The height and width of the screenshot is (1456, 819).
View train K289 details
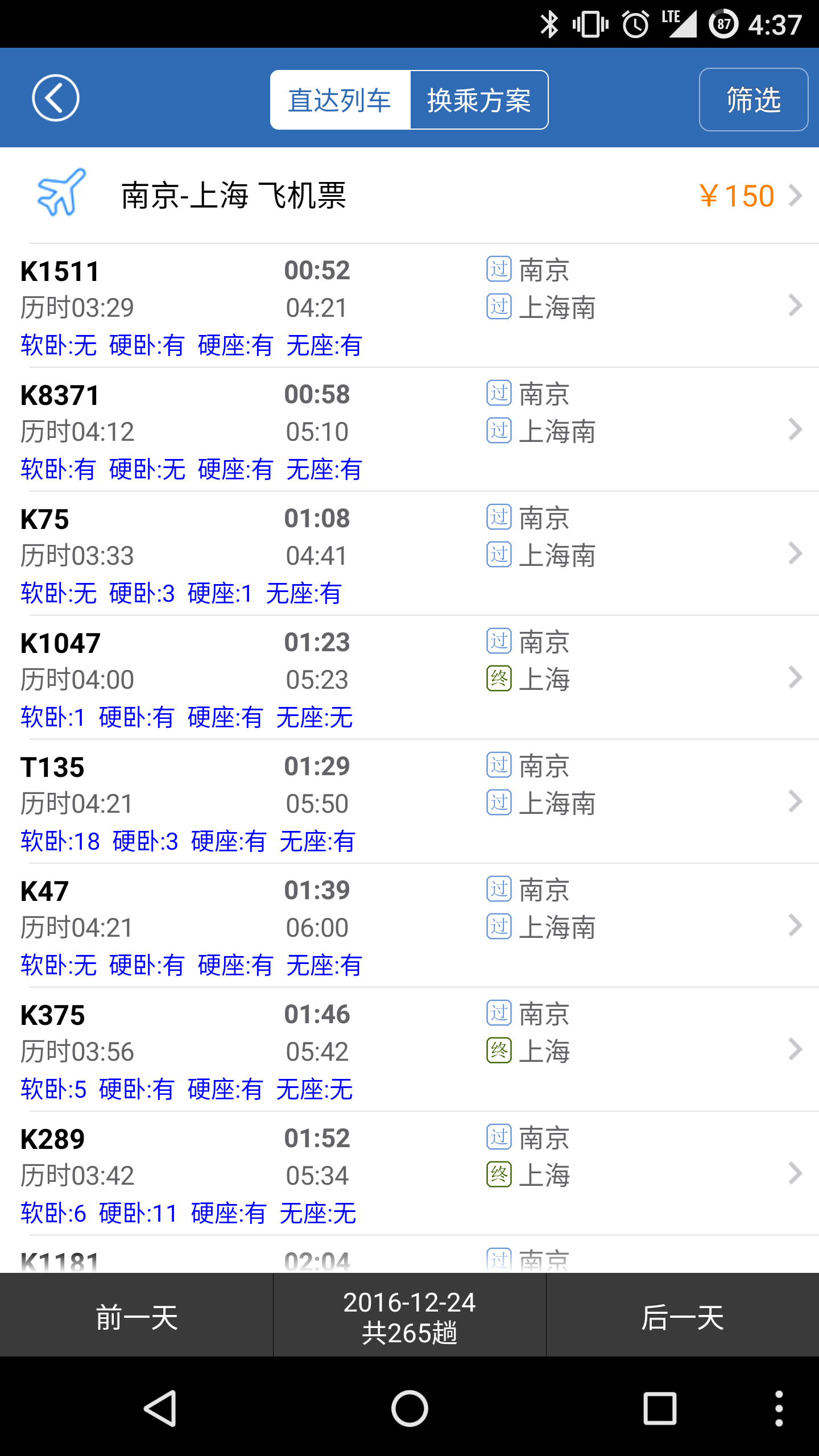[409, 1174]
